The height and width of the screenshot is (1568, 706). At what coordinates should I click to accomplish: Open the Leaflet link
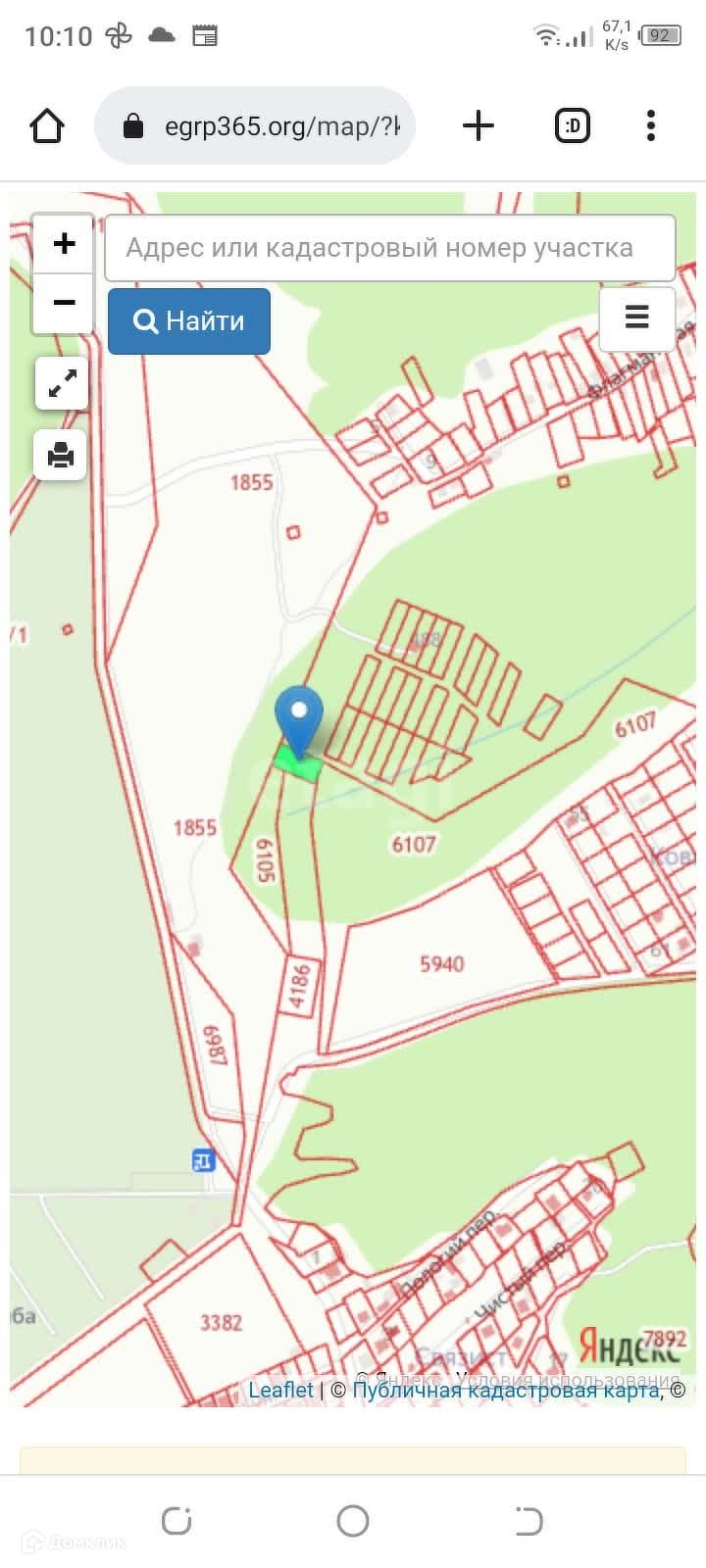point(280,1390)
